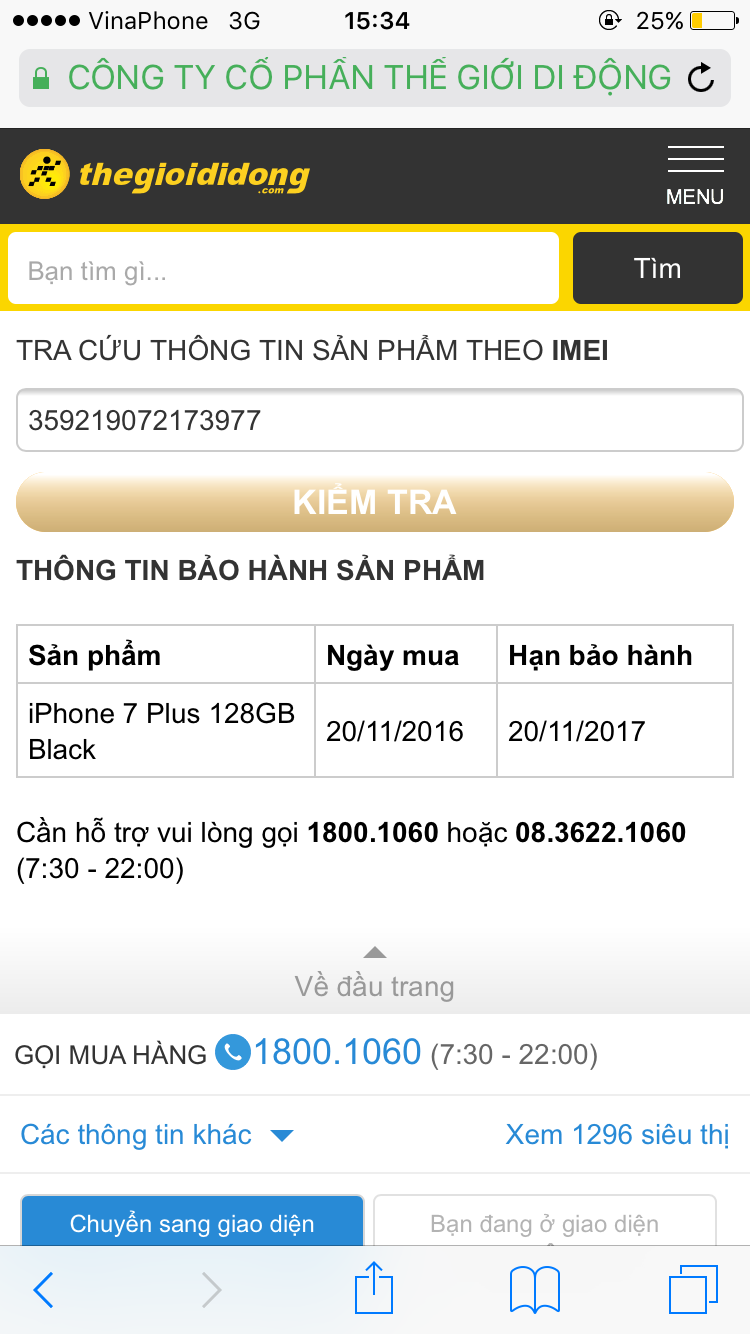Go back in Safari

click(x=43, y=1290)
